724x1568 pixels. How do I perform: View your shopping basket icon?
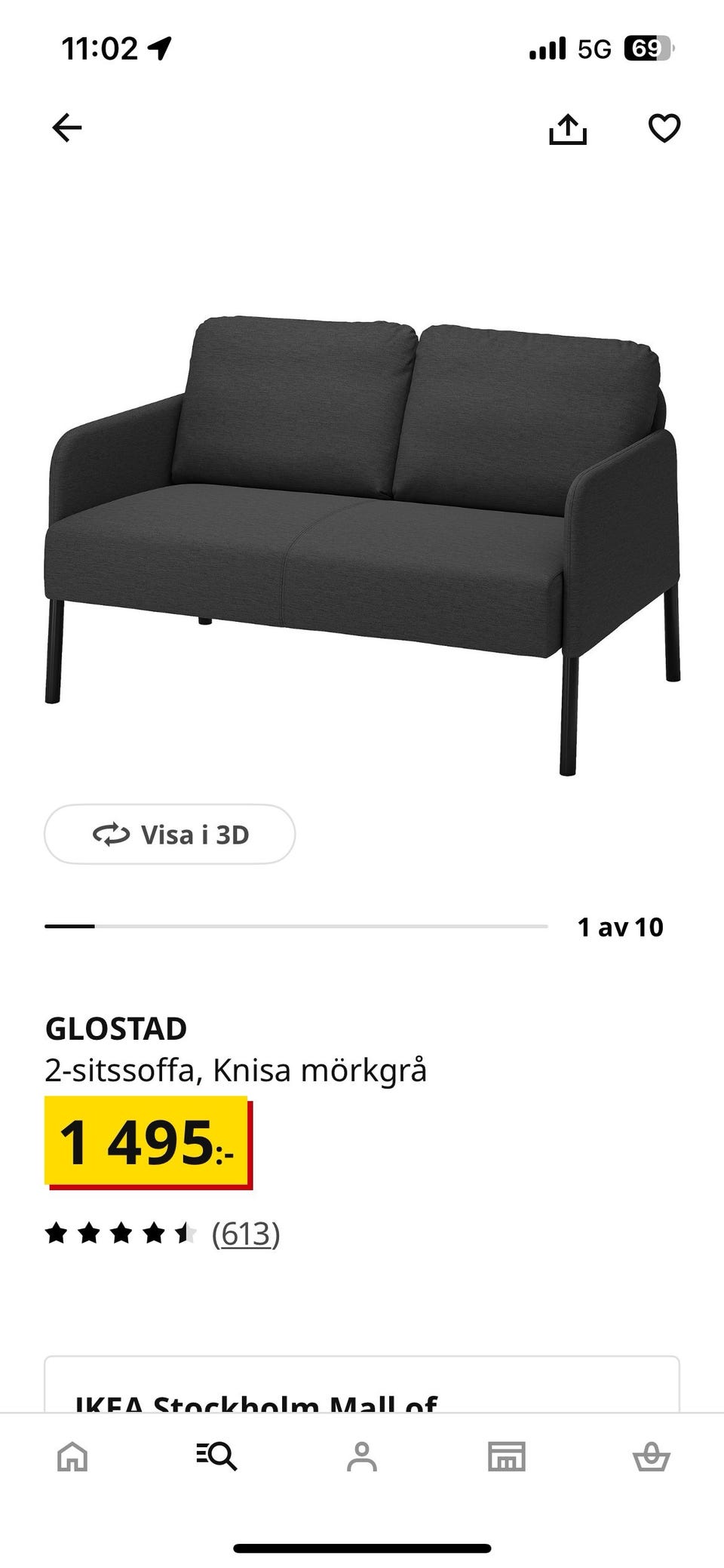pyautogui.click(x=652, y=1456)
